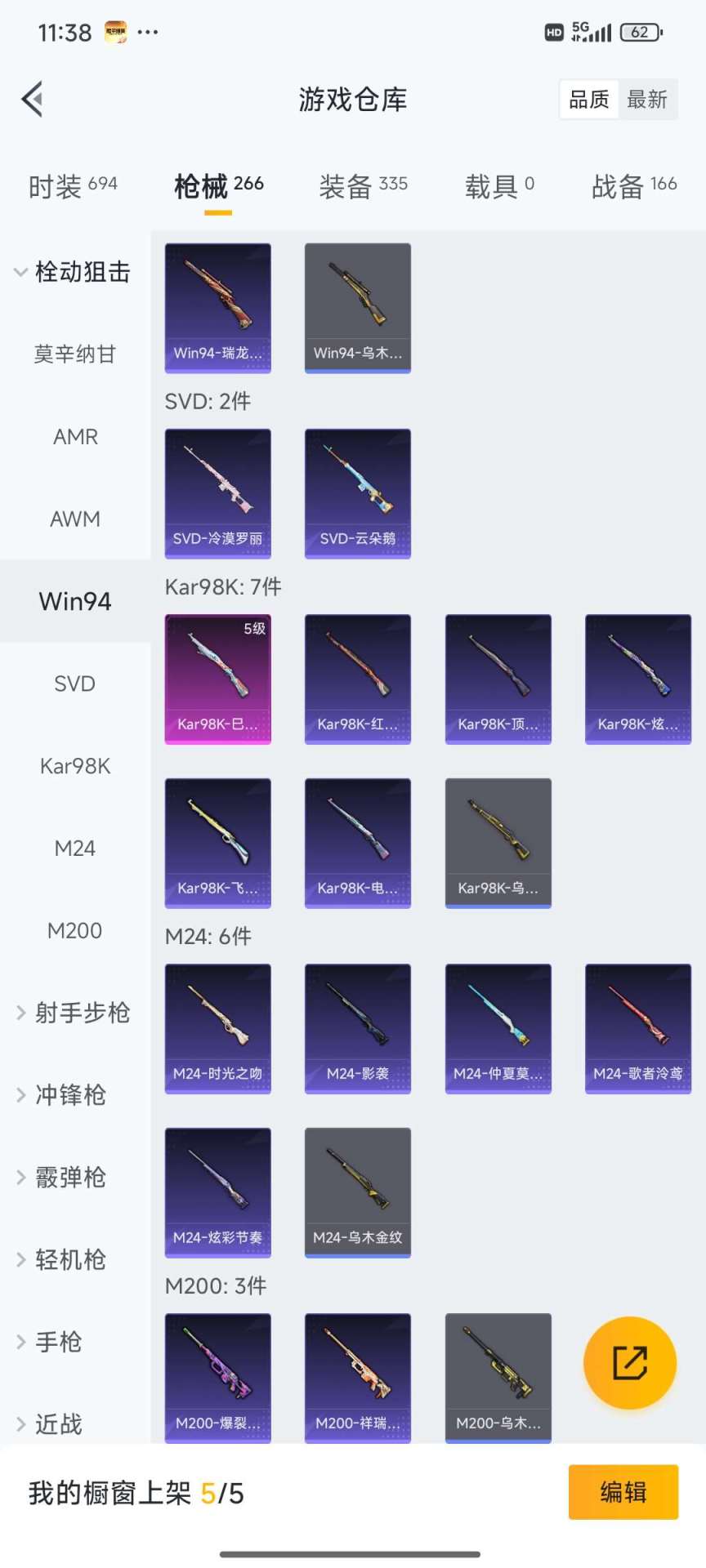The height and width of the screenshot is (1568, 706).
Task: Select the Win94-瑞龙 weapon icon
Action: 217,306
